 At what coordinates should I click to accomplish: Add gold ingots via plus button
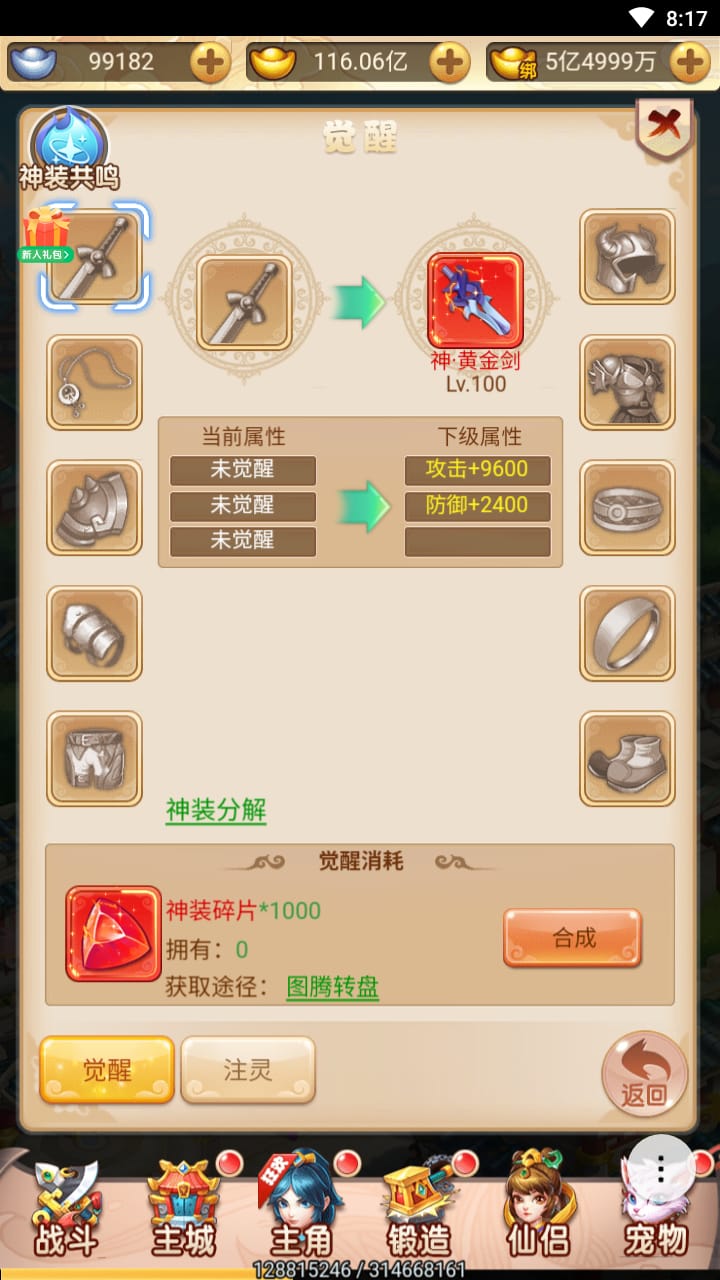click(450, 63)
